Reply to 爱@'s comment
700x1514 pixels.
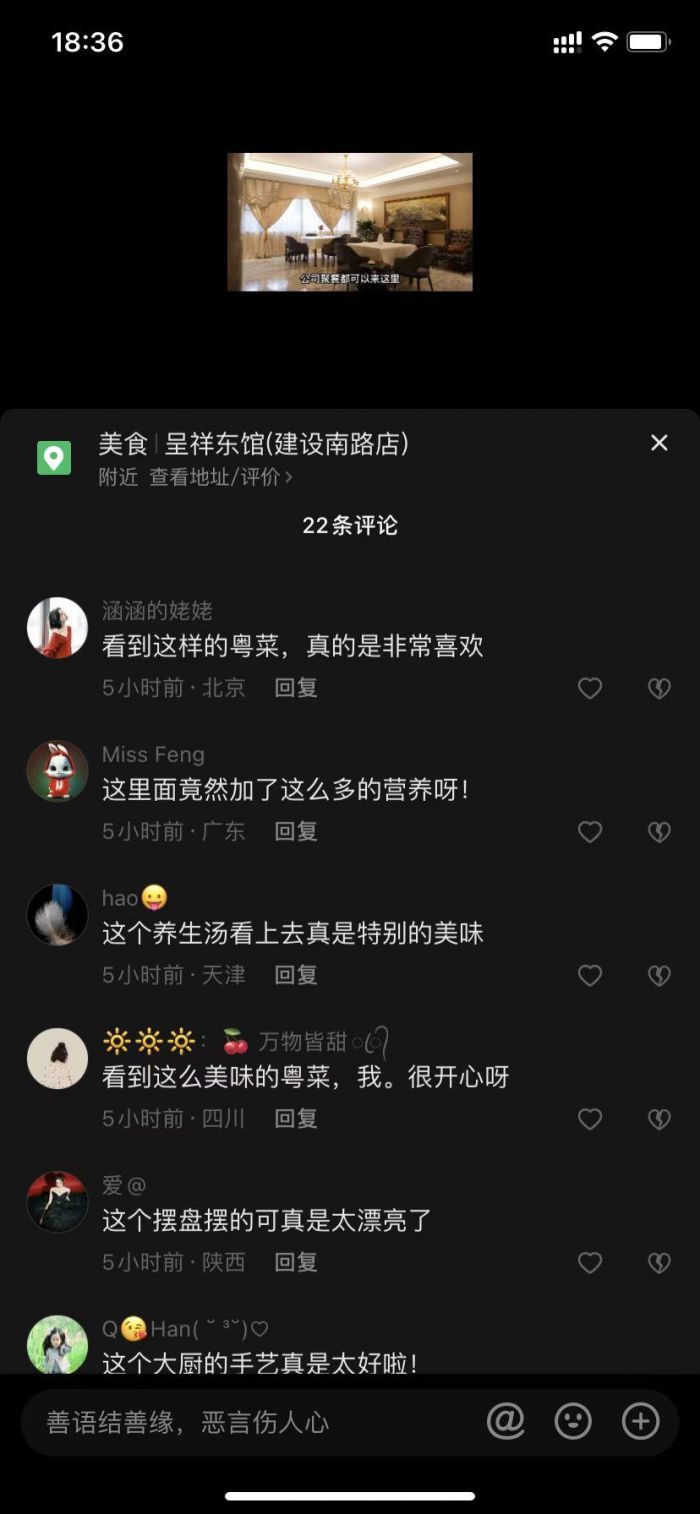pyautogui.click(x=296, y=1263)
